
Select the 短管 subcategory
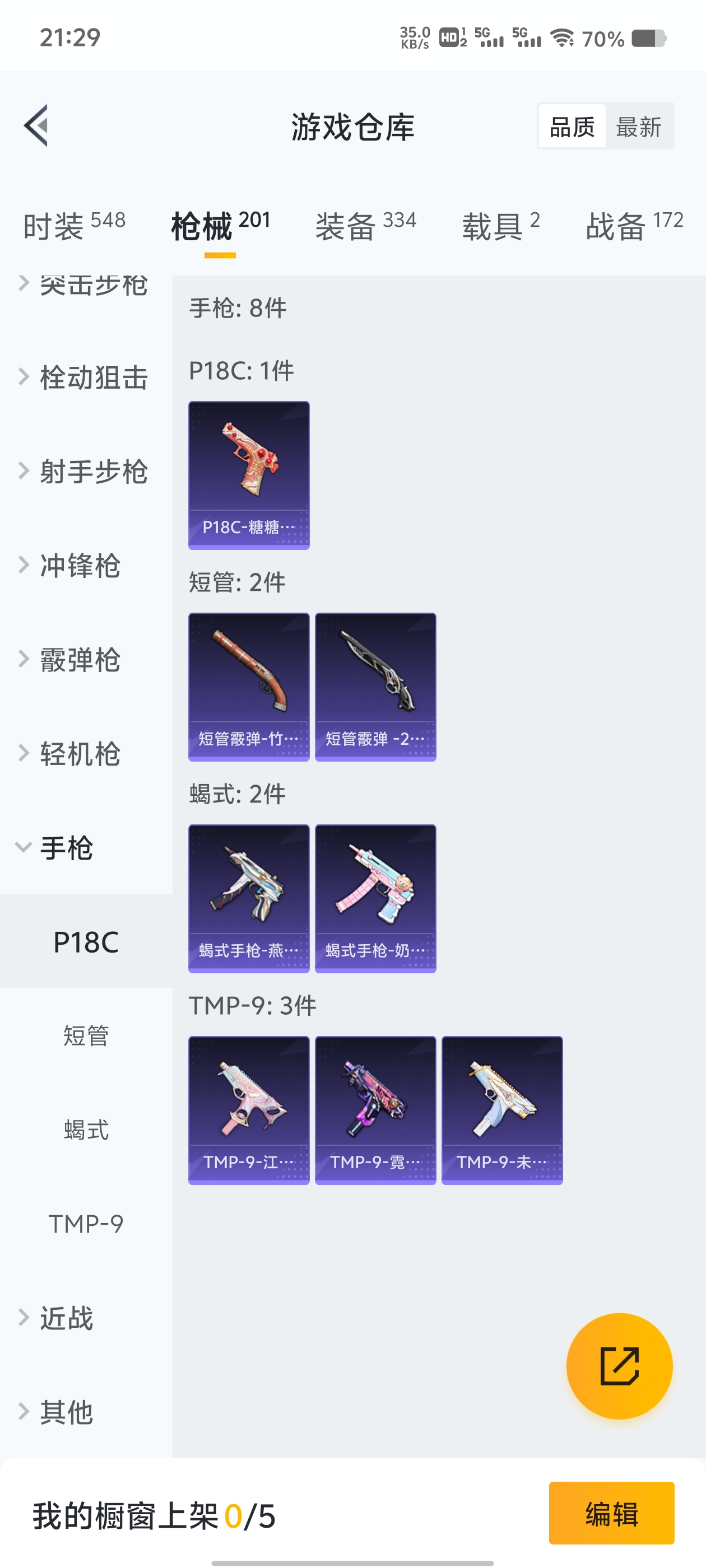[86, 1036]
